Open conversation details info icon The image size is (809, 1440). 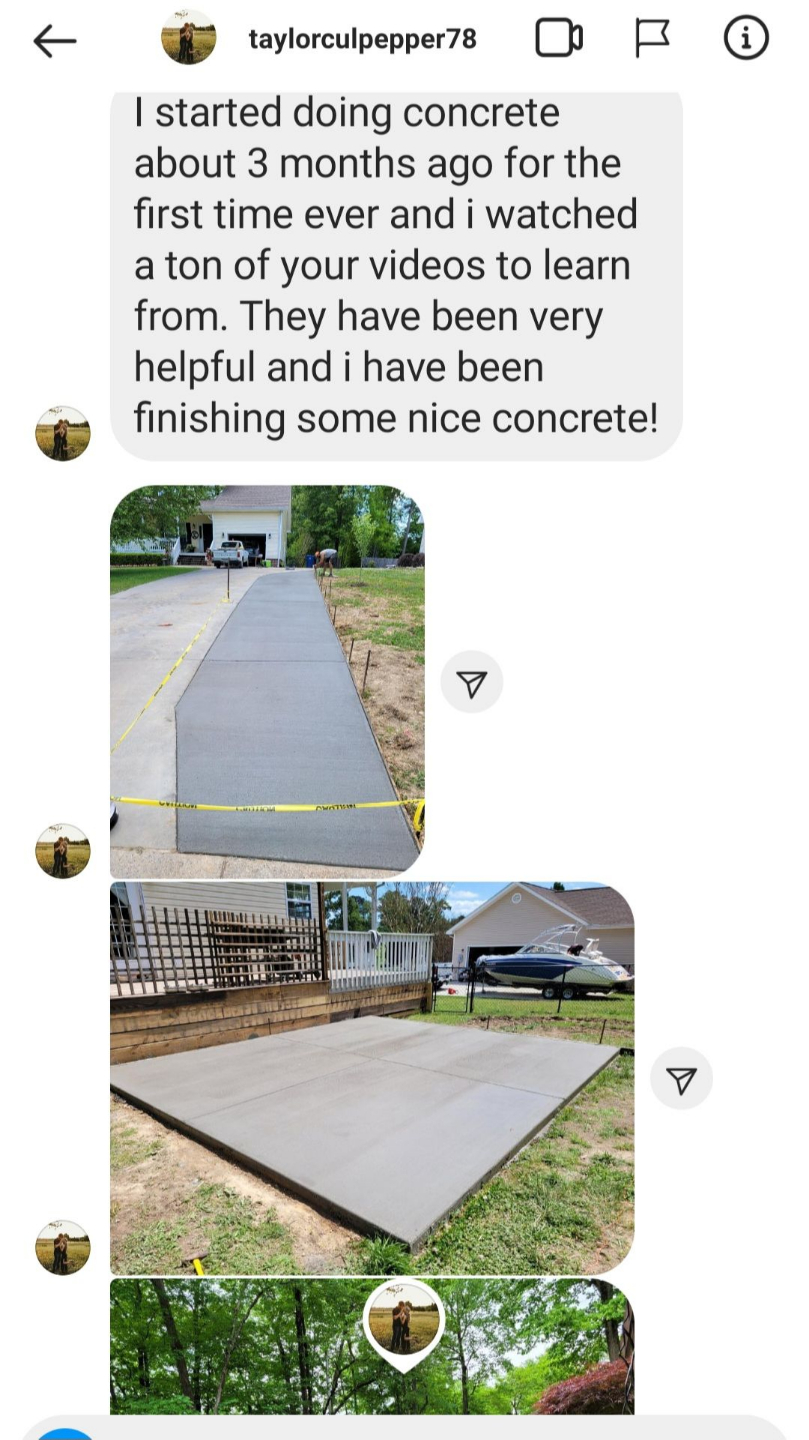coord(745,39)
